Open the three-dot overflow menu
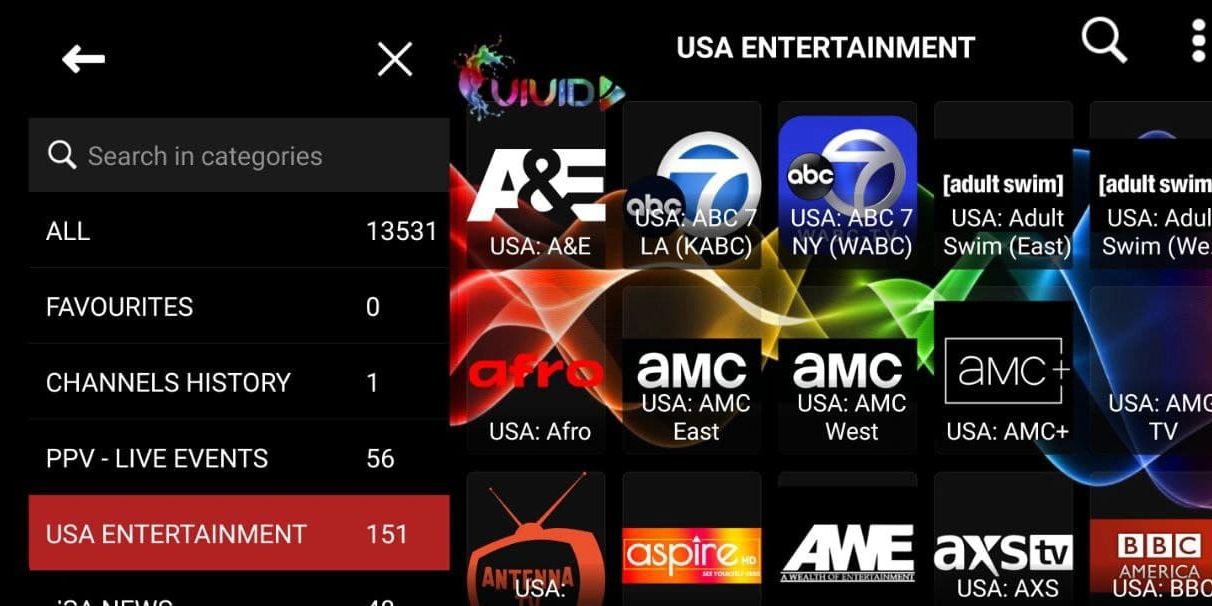1212x606 pixels. tap(1197, 42)
